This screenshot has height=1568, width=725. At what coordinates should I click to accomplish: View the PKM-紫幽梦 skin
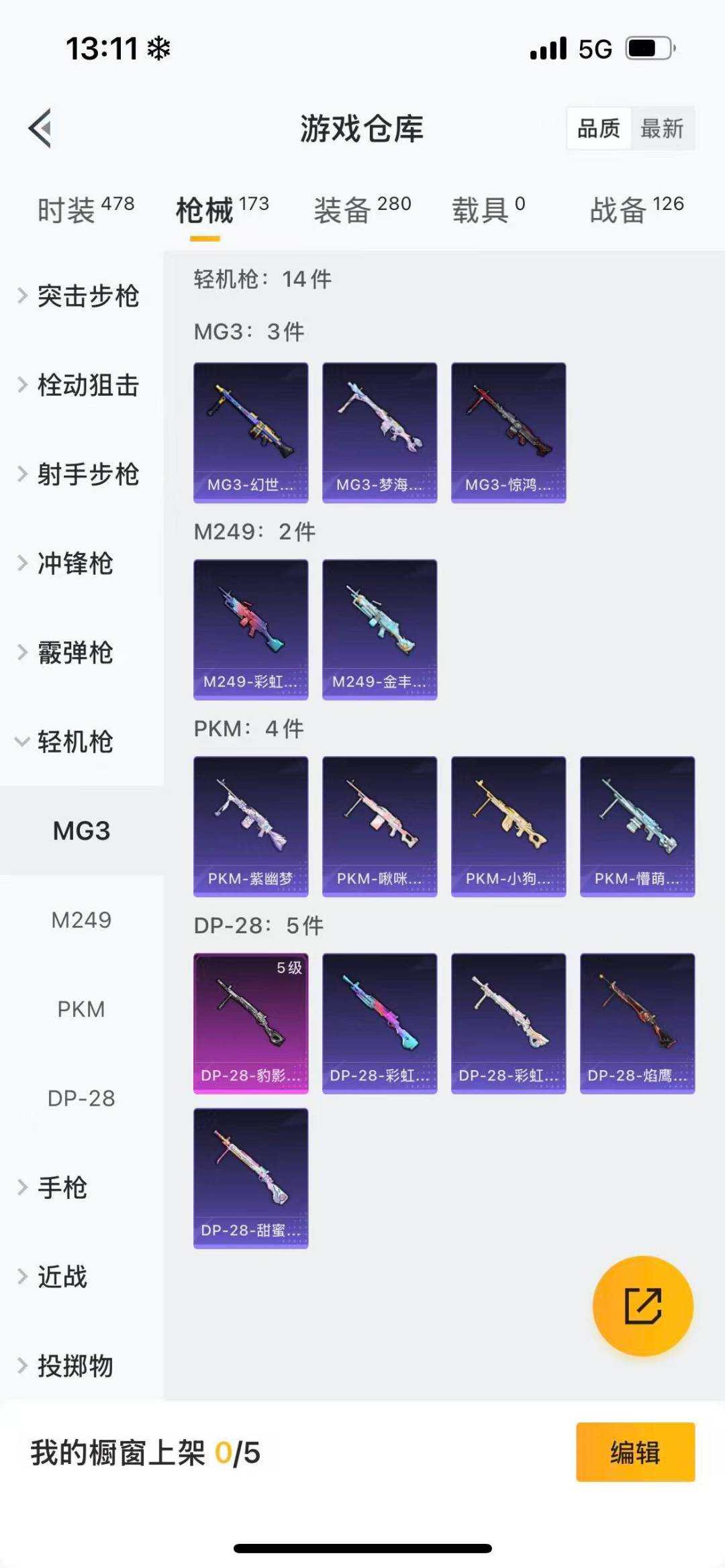(250, 827)
